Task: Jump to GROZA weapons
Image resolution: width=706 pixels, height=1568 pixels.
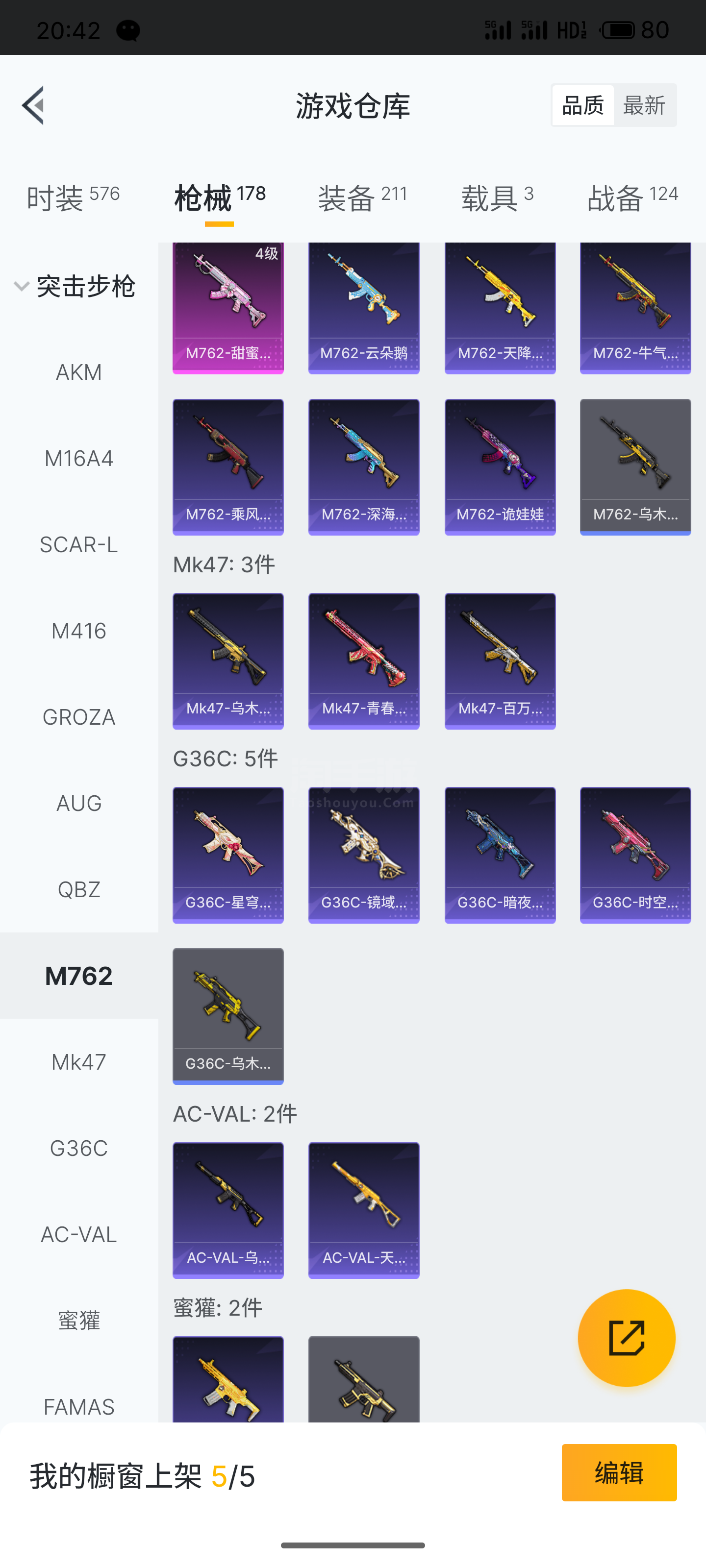Action: (x=78, y=717)
